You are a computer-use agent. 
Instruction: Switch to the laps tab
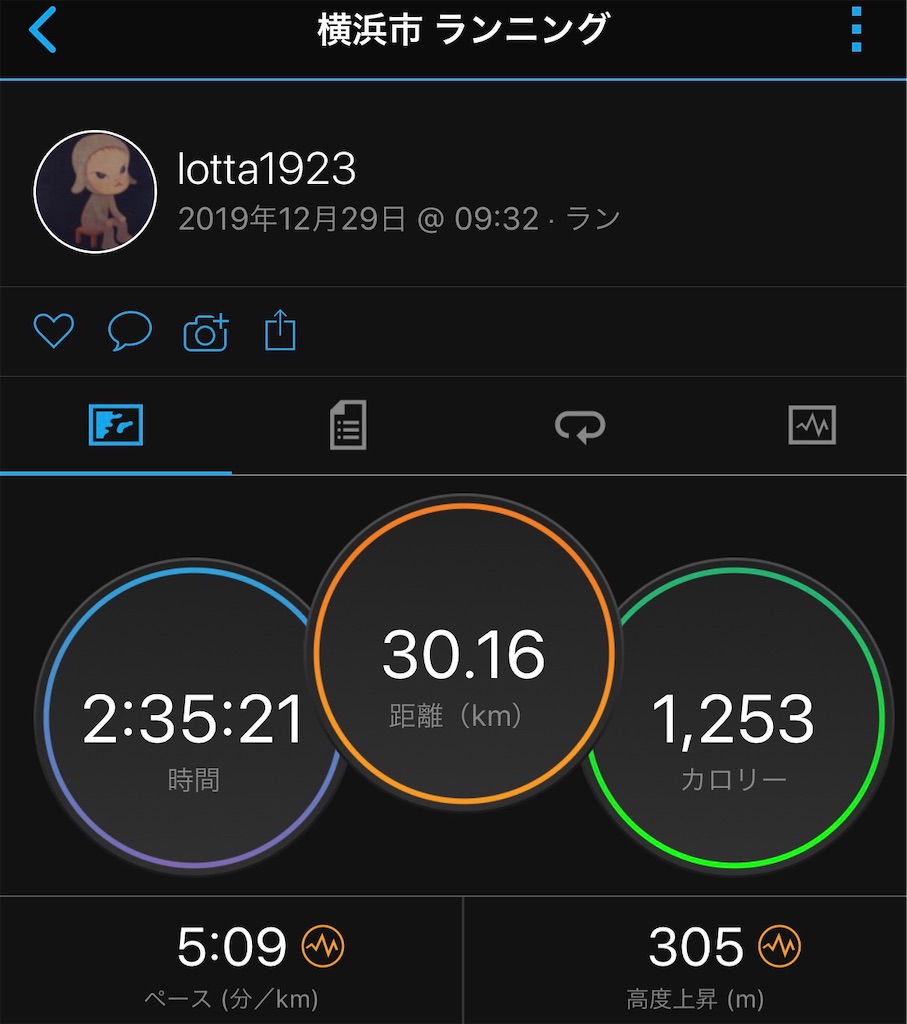coord(580,426)
